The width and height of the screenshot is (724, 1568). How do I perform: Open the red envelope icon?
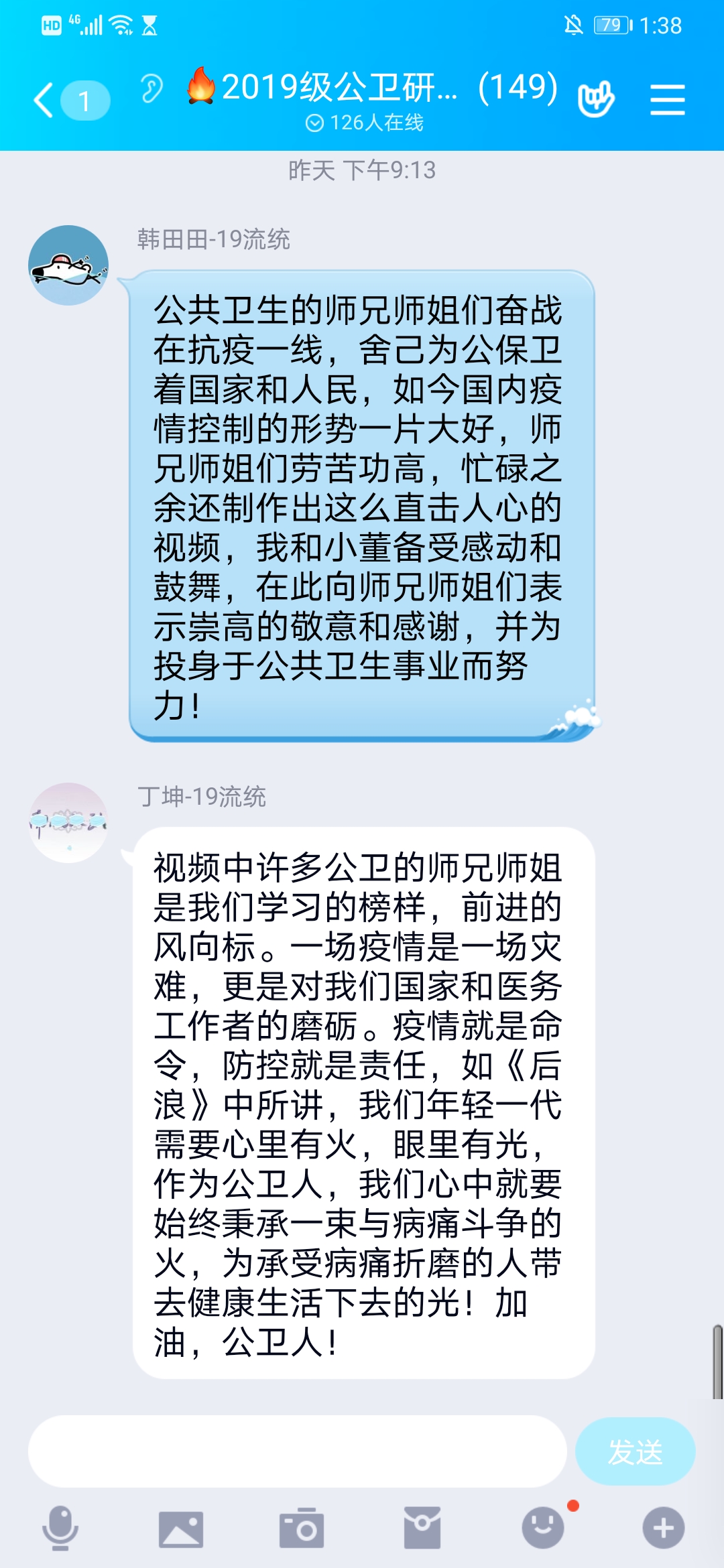click(x=422, y=1528)
